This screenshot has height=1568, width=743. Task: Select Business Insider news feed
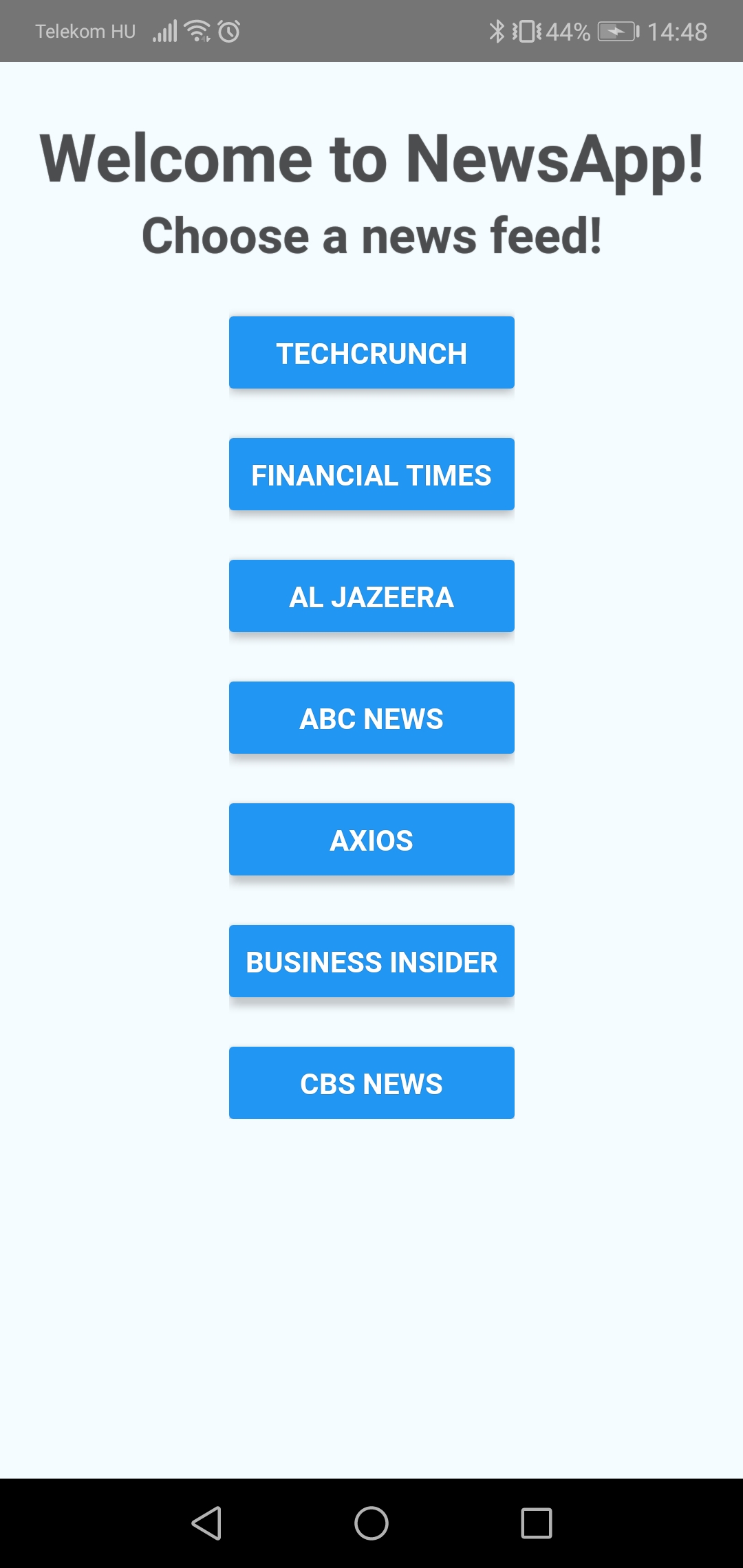[x=371, y=961]
